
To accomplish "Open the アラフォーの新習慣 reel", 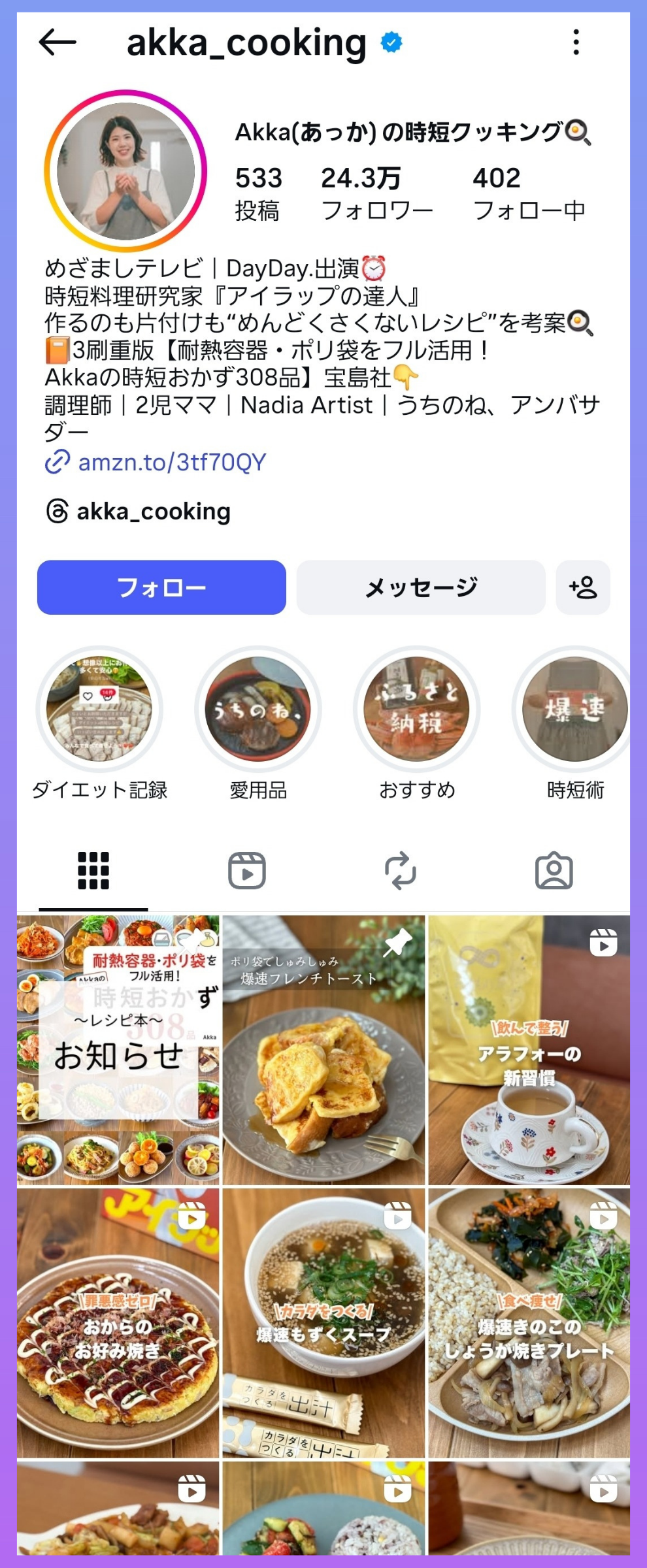I will tap(529, 1050).
